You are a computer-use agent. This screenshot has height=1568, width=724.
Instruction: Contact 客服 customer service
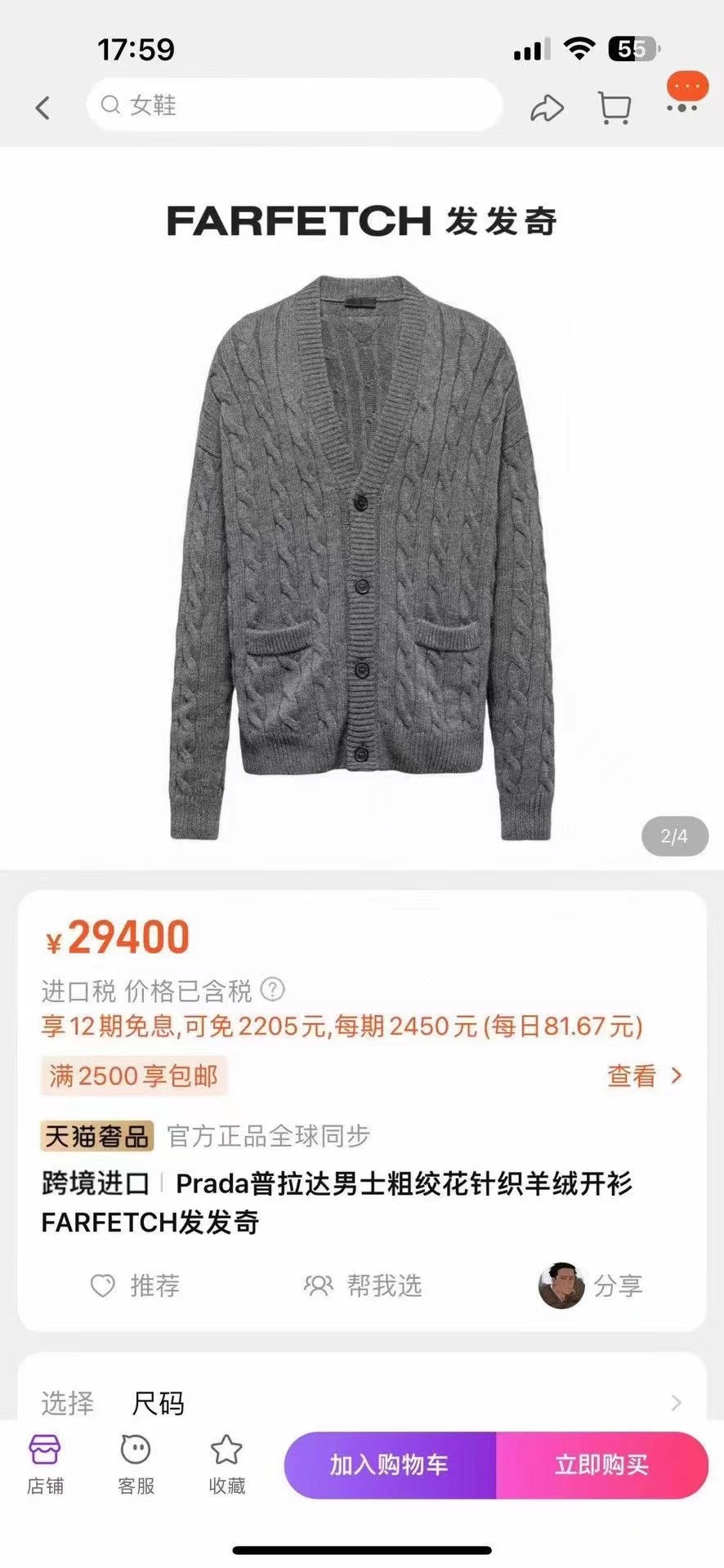(x=136, y=1466)
